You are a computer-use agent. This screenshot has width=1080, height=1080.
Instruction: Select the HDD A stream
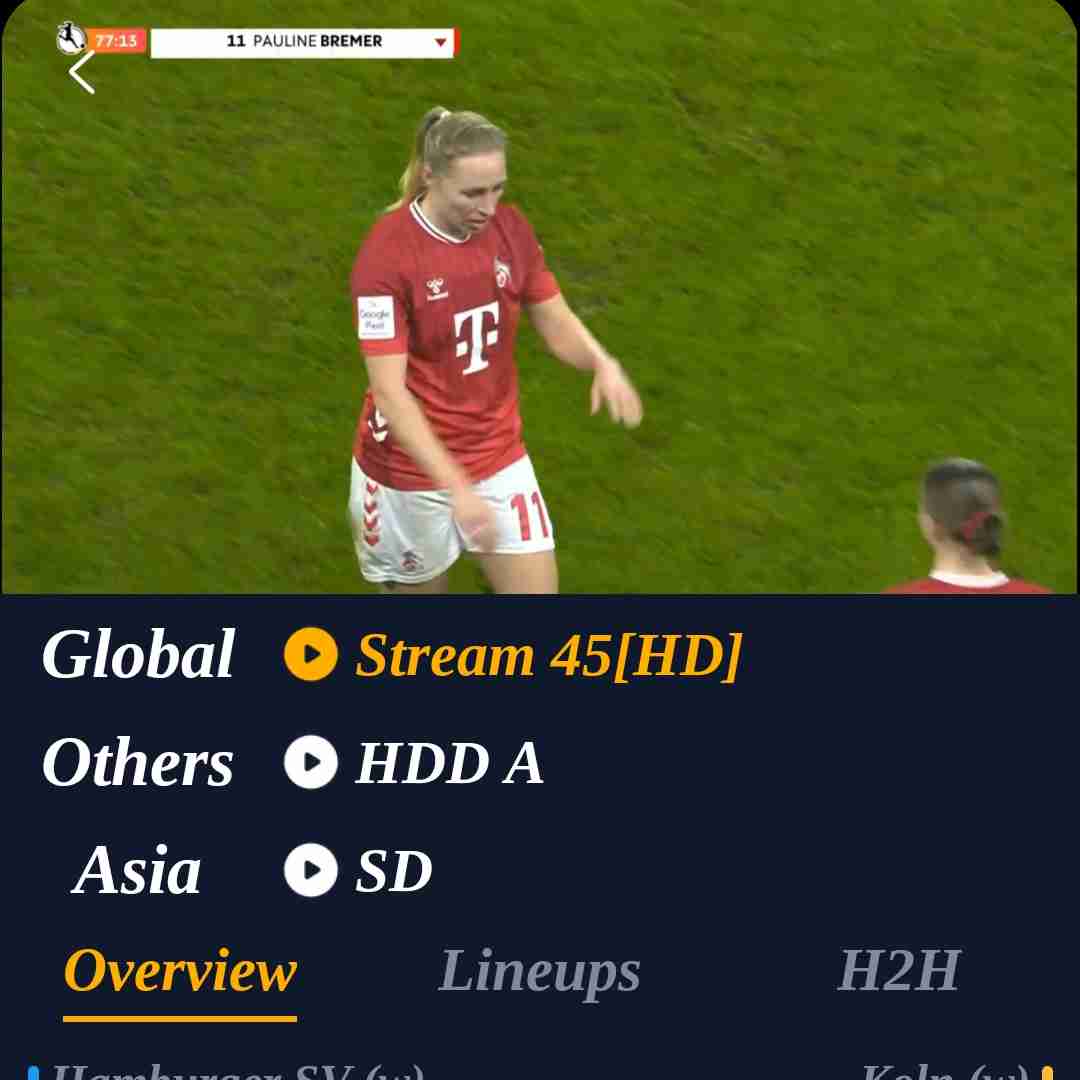(x=448, y=763)
